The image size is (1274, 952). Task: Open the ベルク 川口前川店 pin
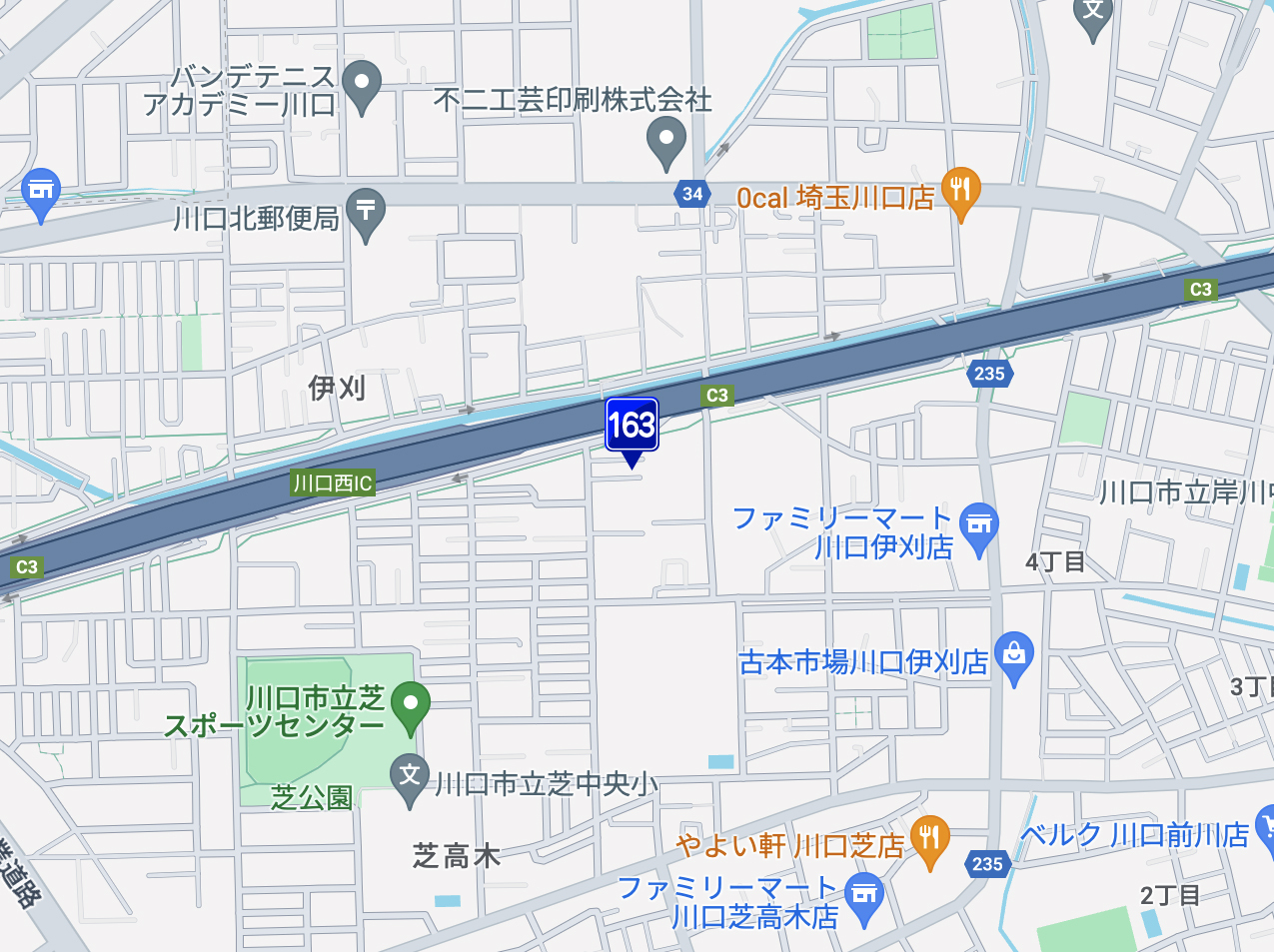click(1265, 829)
